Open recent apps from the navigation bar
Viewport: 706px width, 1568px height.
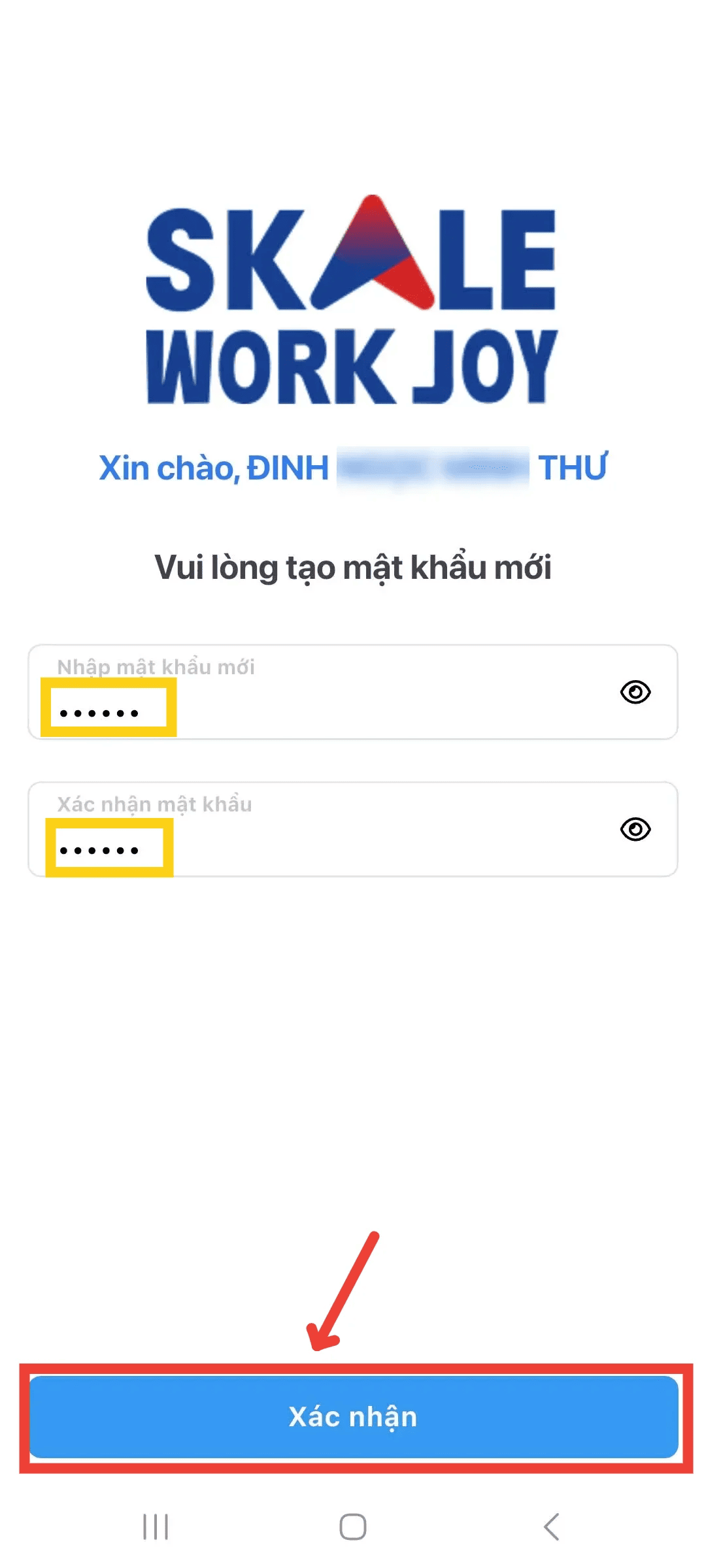coord(156,1527)
